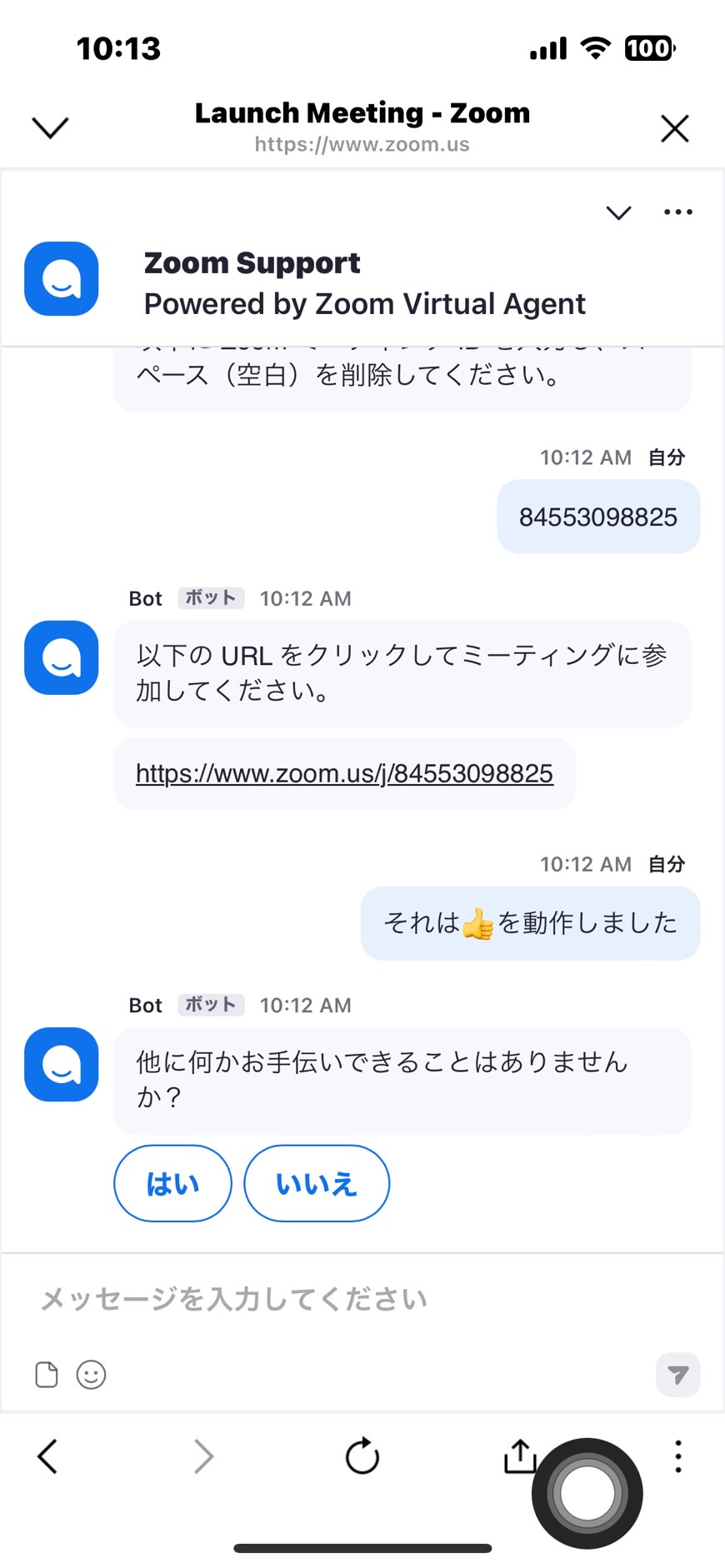
Task: Choose いいえ to end the help
Action: pyautogui.click(x=317, y=1183)
